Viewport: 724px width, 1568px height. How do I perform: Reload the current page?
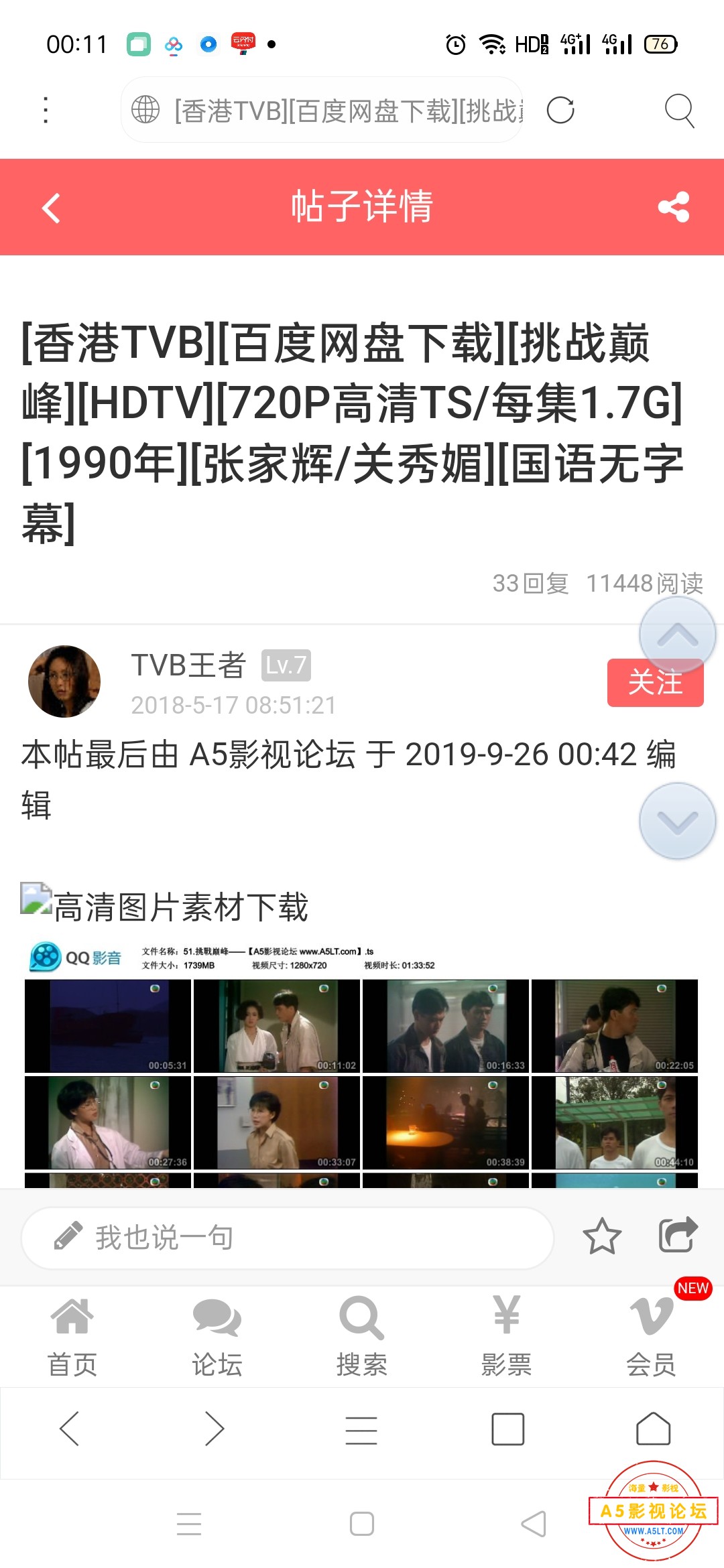tap(560, 110)
